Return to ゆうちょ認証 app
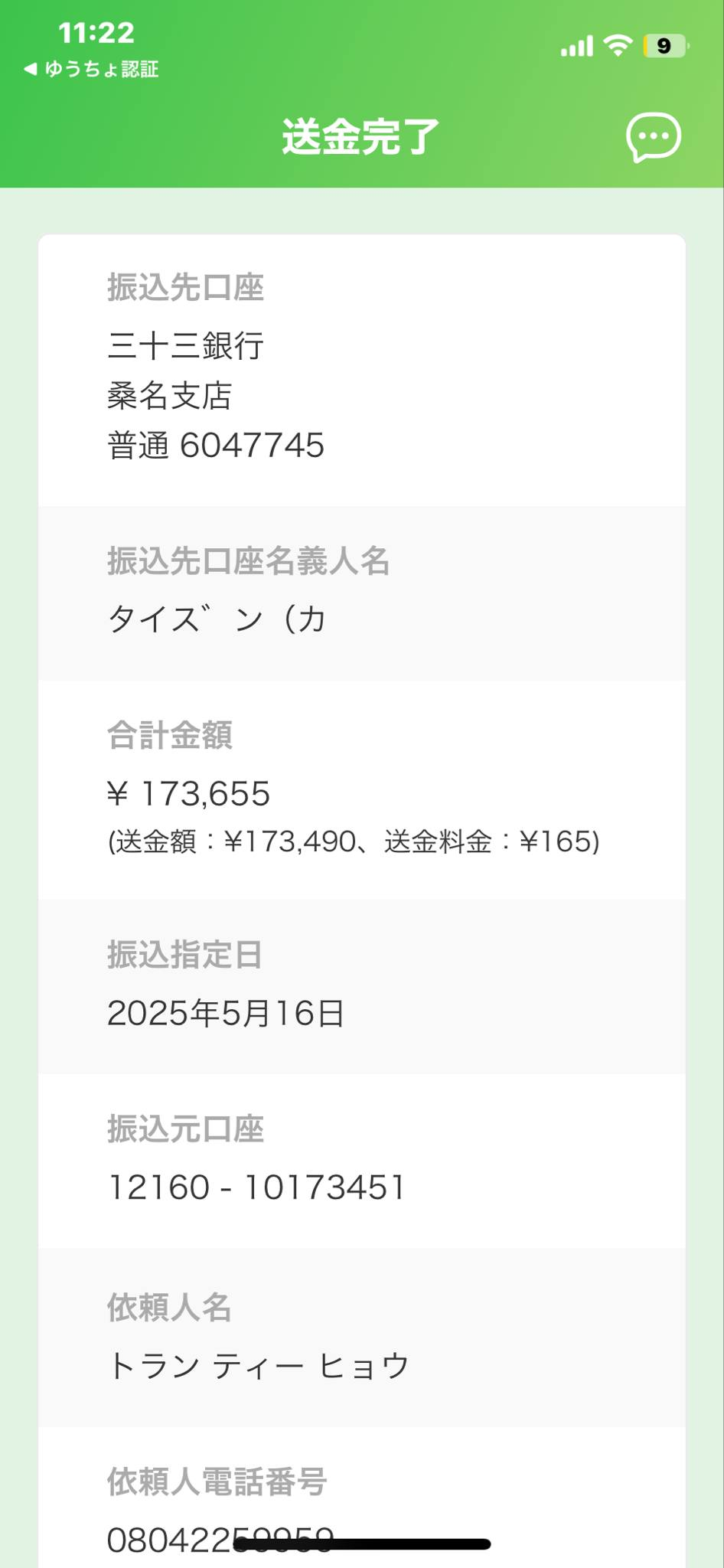724x1568 pixels. (x=92, y=70)
